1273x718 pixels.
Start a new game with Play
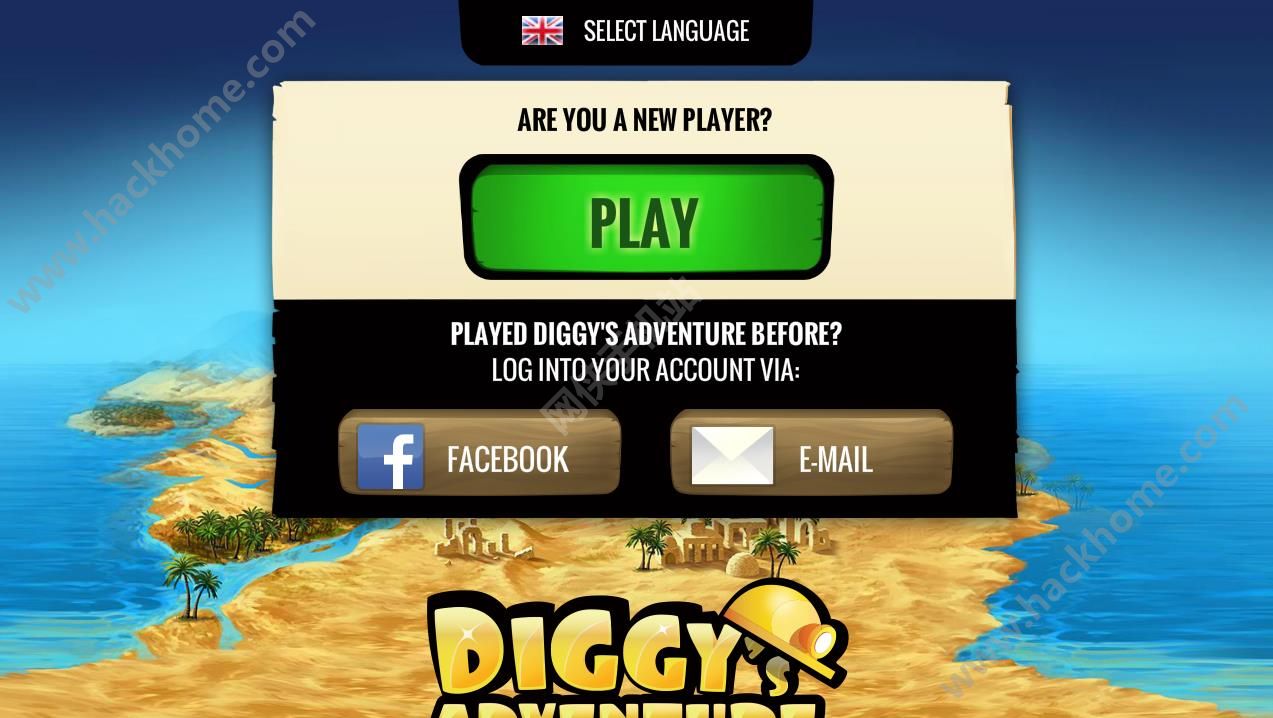645,219
